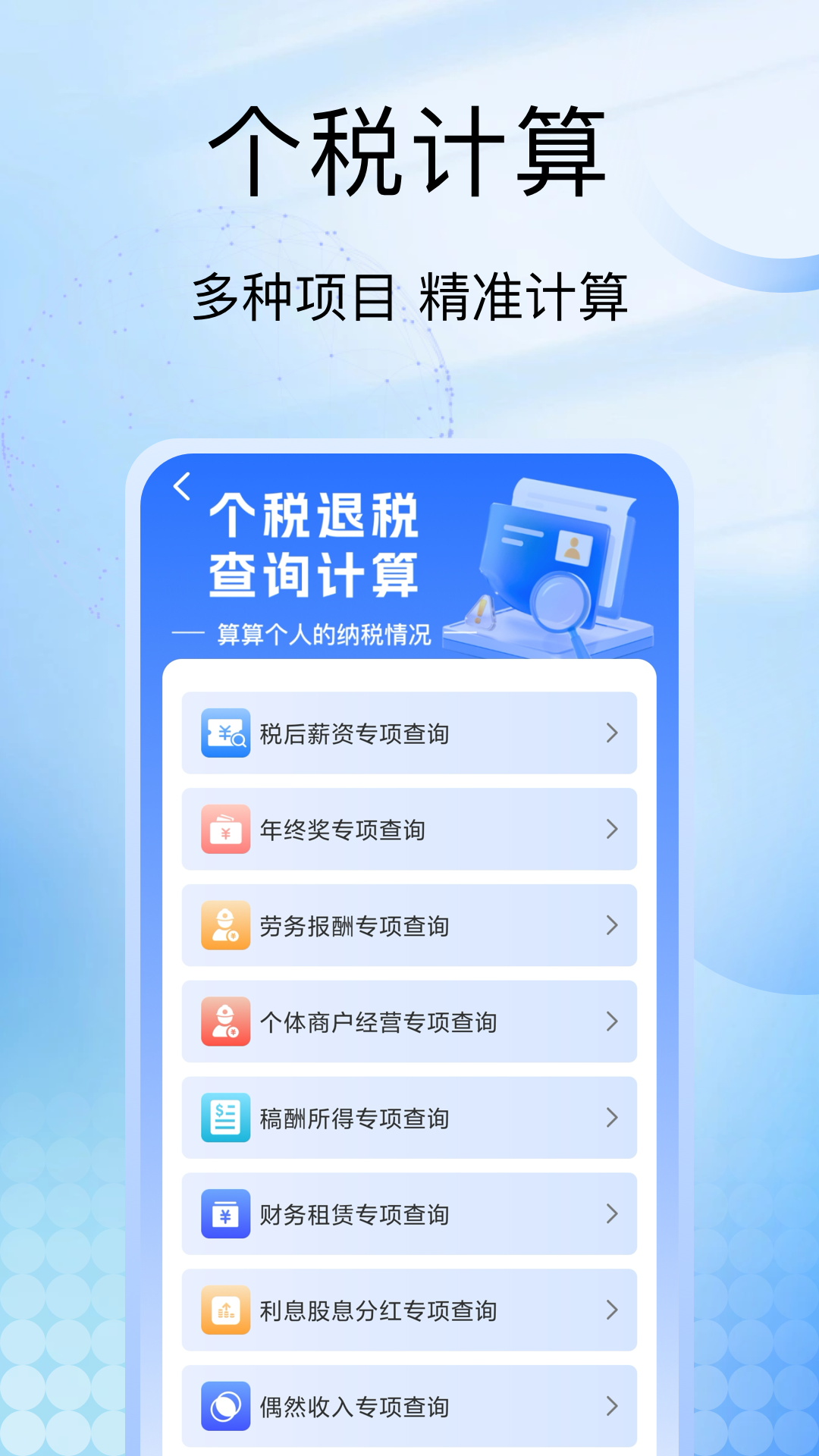Expand the 个体商户经营专项查询 row chevron
The width and height of the screenshot is (819, 1456).
[x=611, y=1021]
